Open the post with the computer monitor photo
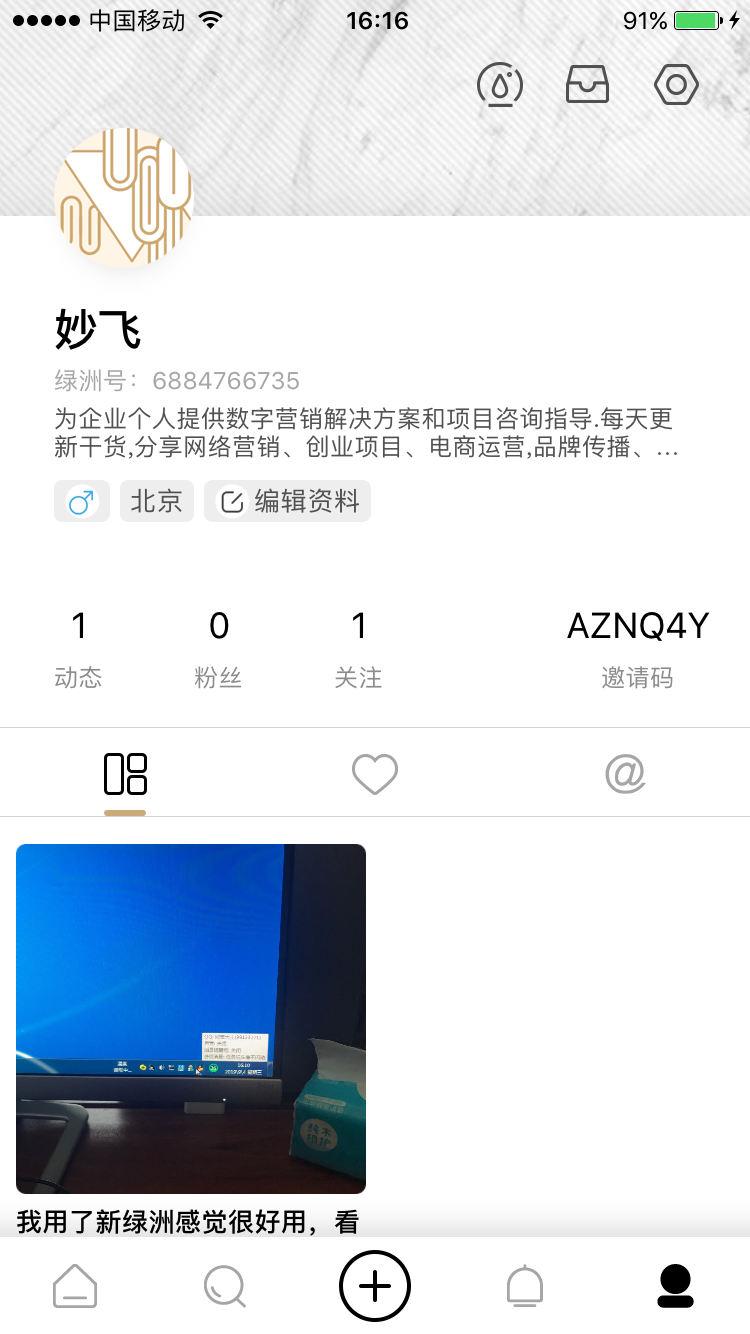Image resolution: width=750 pixels, height=1334 pixels. click(x=191, y=1018)
